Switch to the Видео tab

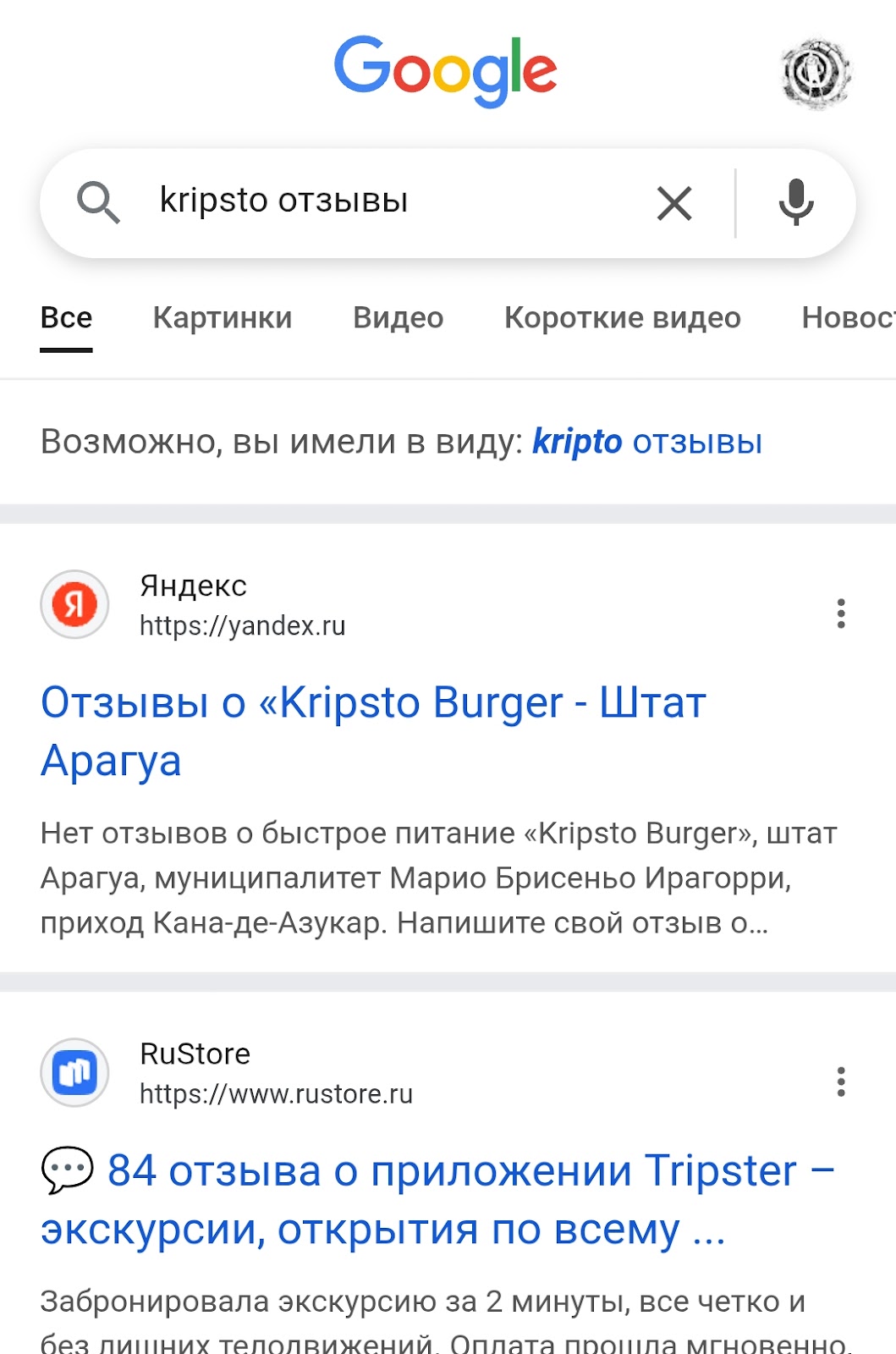tap(398, 318)
